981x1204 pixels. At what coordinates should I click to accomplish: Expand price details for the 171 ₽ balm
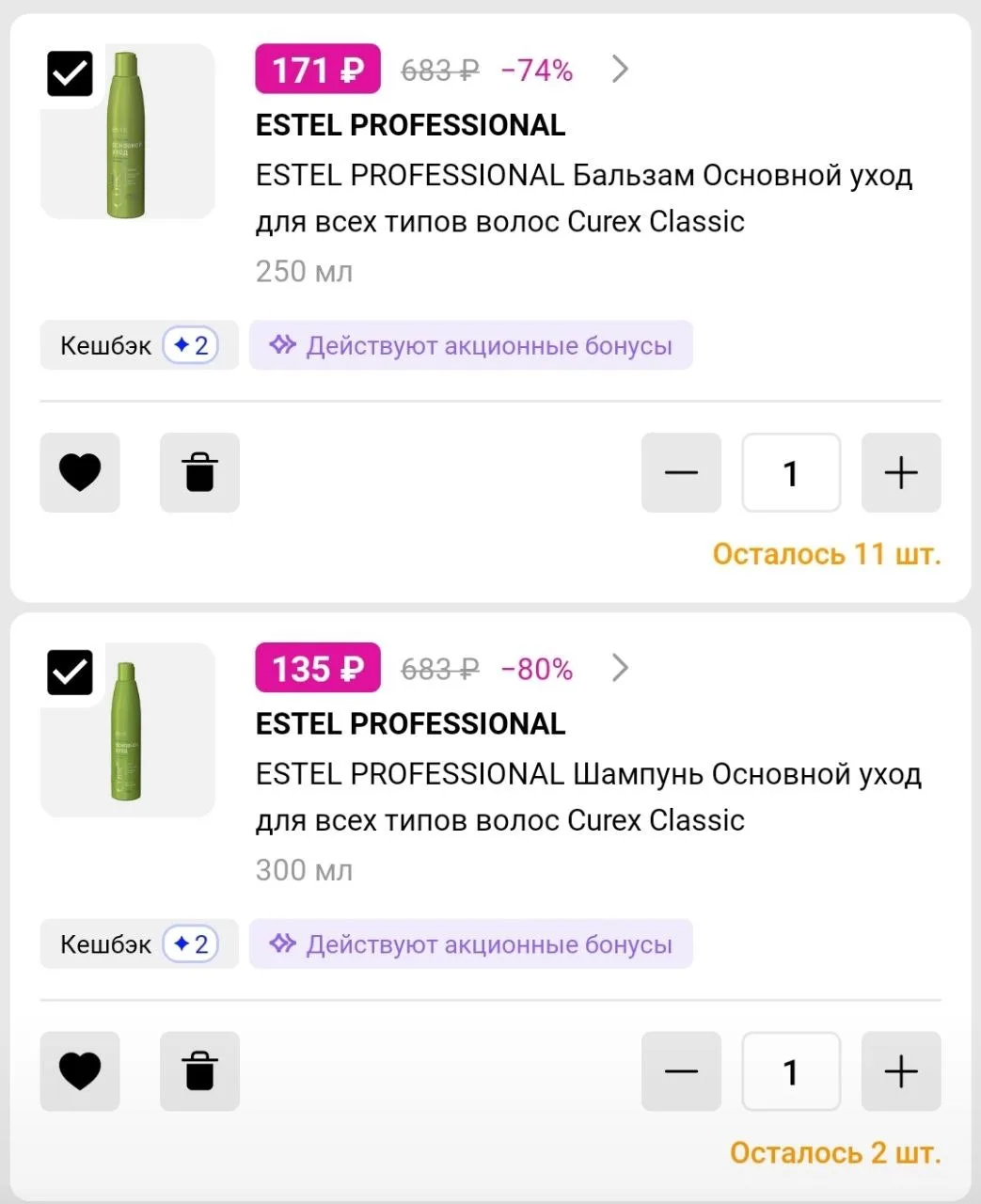point(619,69)
